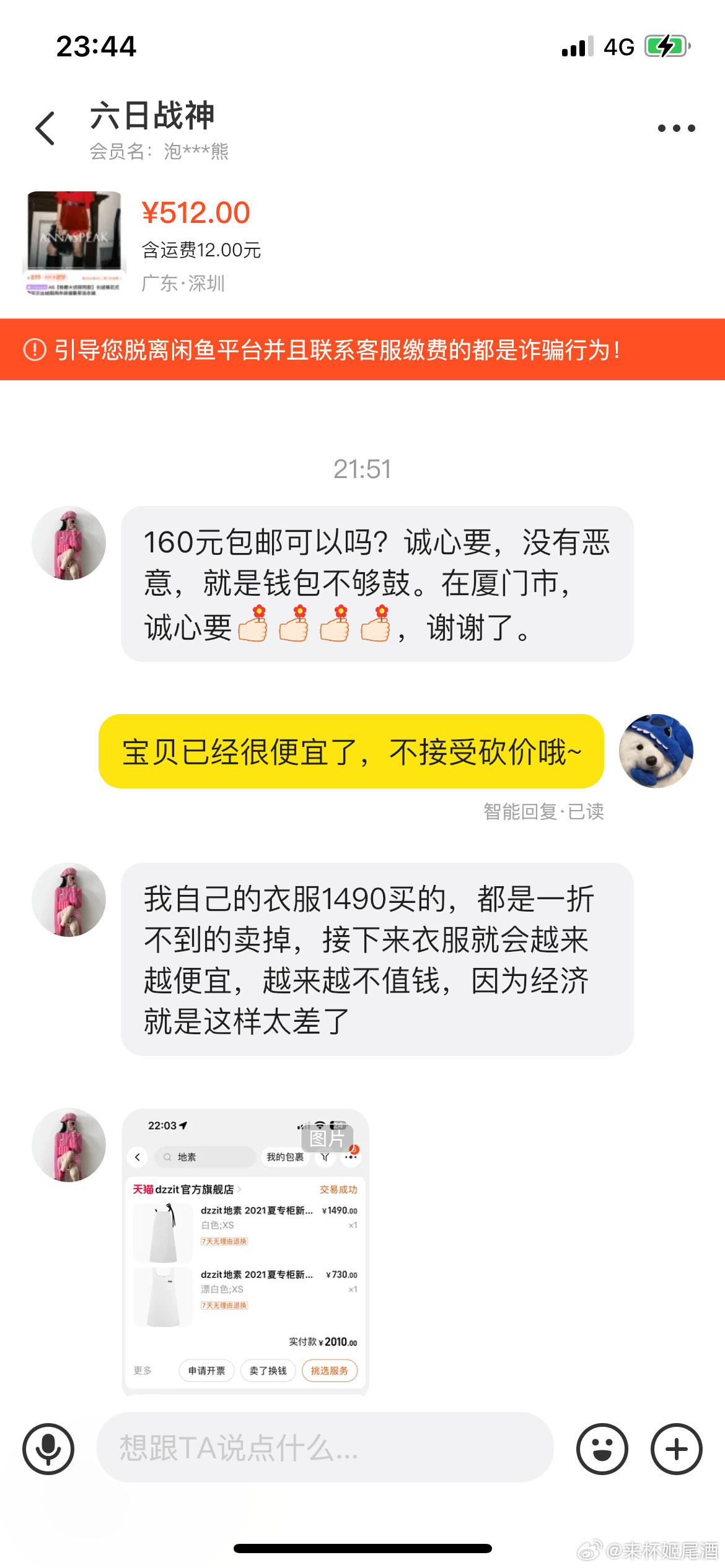Open the plus attachment menu
Image resolution: width=725 pixels, height=1568 pixels.
[x=676, y=1448]
